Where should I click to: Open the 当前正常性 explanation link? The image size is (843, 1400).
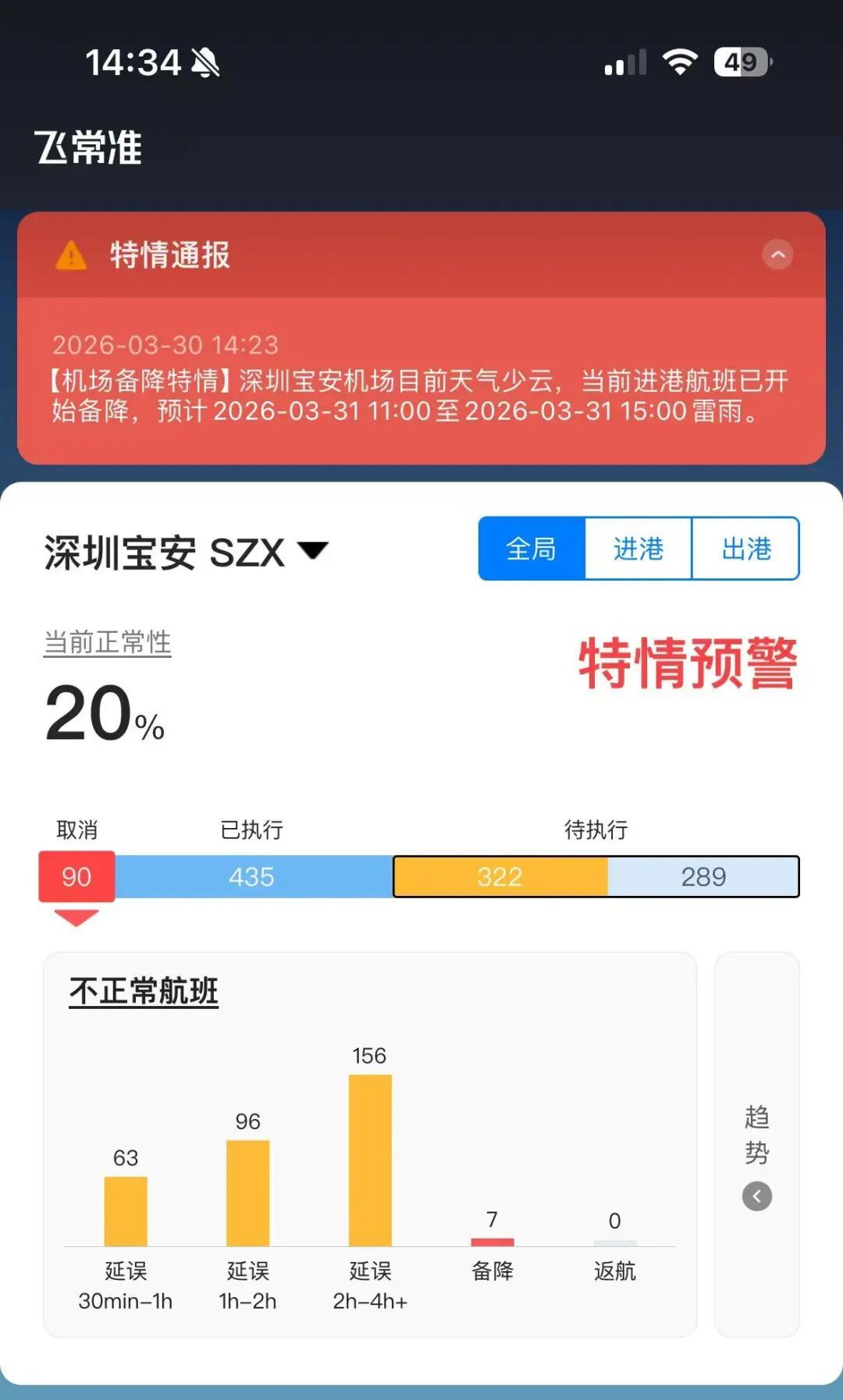click(108, 642)
